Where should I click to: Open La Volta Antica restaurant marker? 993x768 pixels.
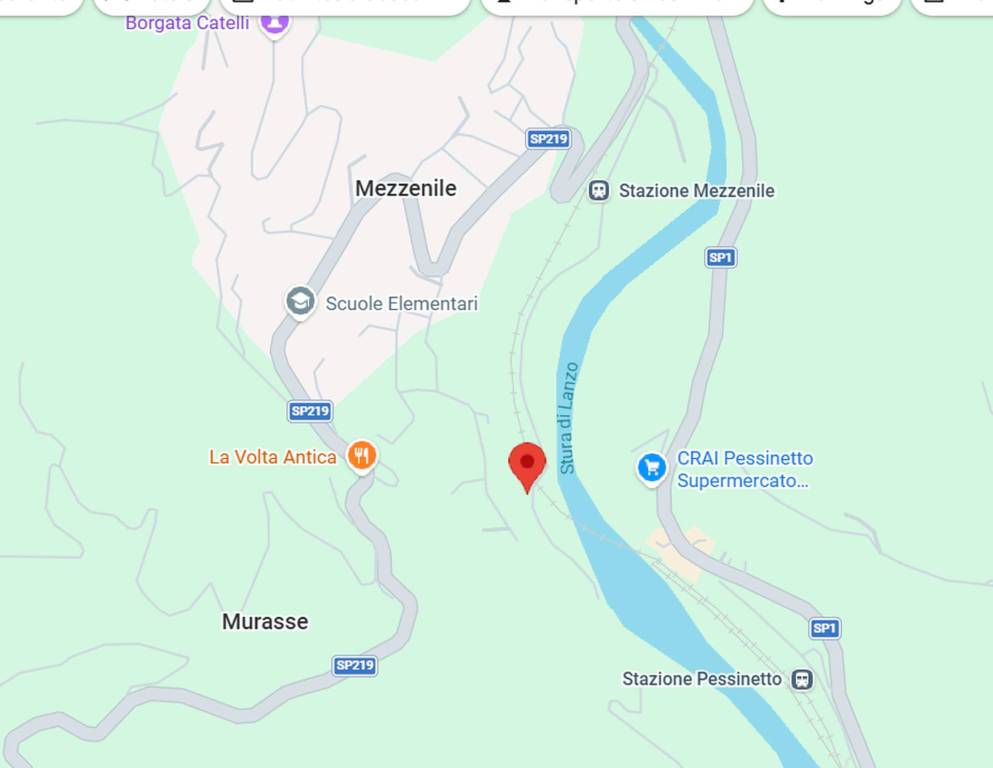(x=361, y=457)
